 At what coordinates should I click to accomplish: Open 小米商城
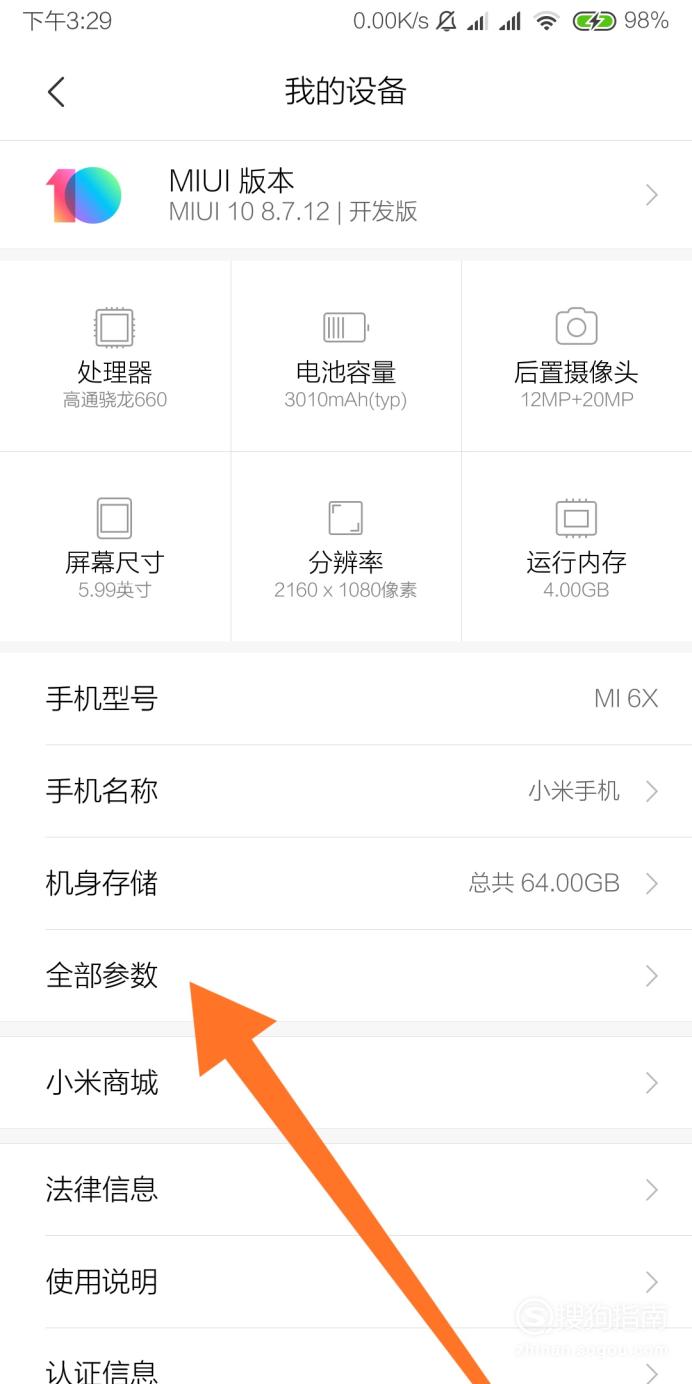[x=346, y=1083]
